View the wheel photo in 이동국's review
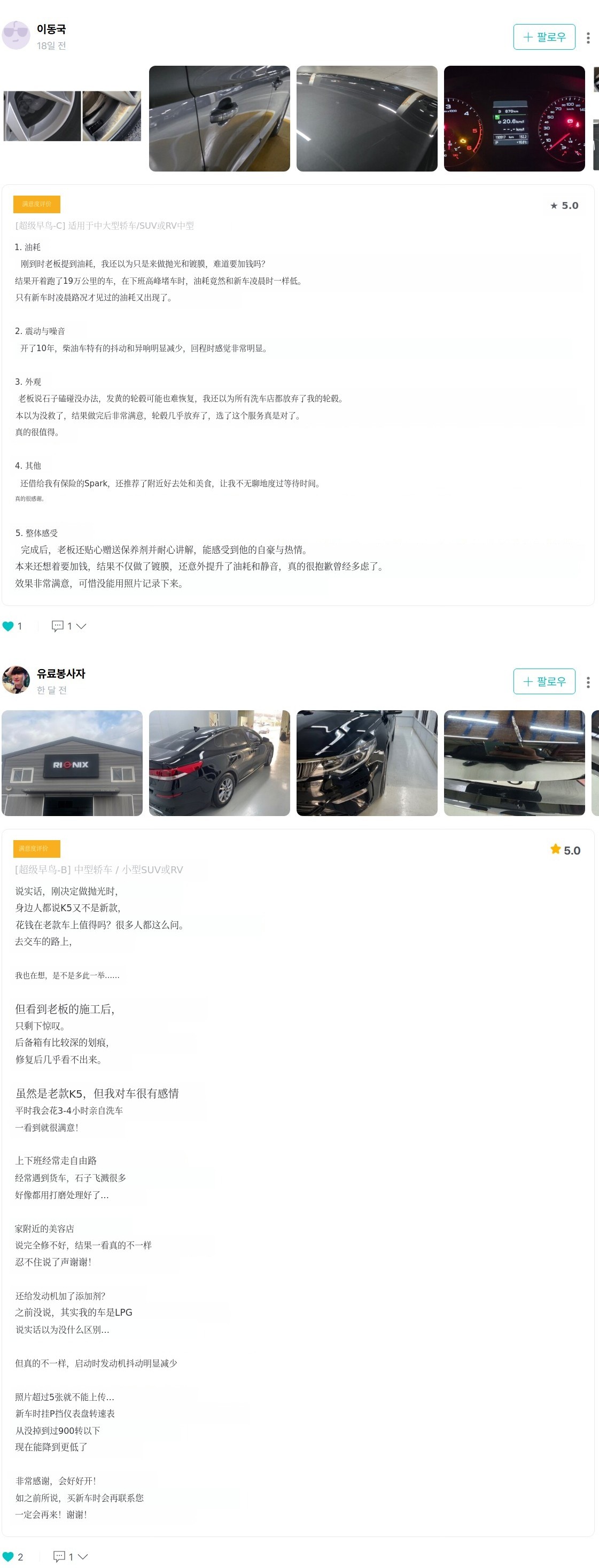Screen dimensions: 599x1568 point(72,117)
